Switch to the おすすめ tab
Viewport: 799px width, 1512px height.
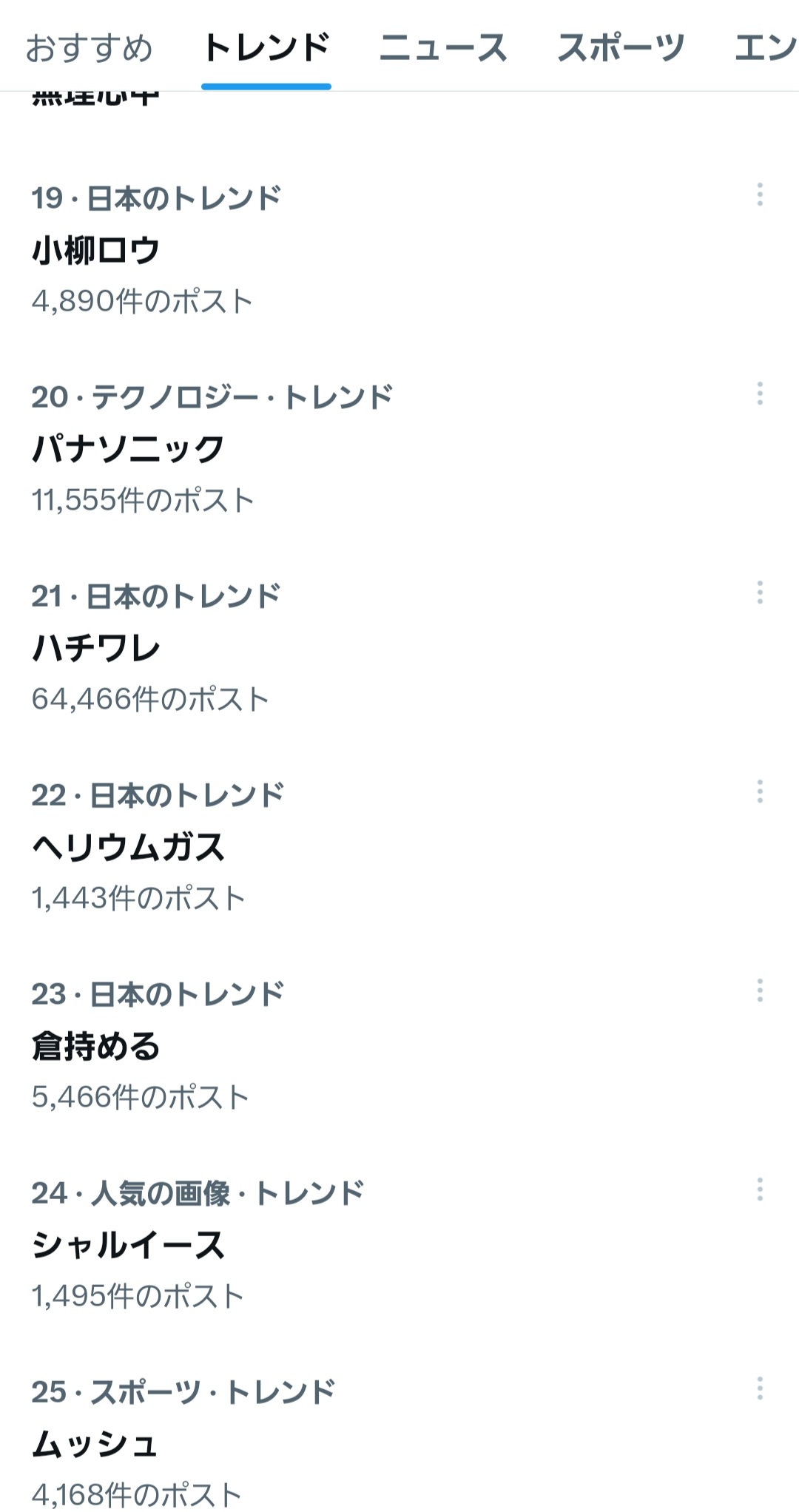(89, 47)
